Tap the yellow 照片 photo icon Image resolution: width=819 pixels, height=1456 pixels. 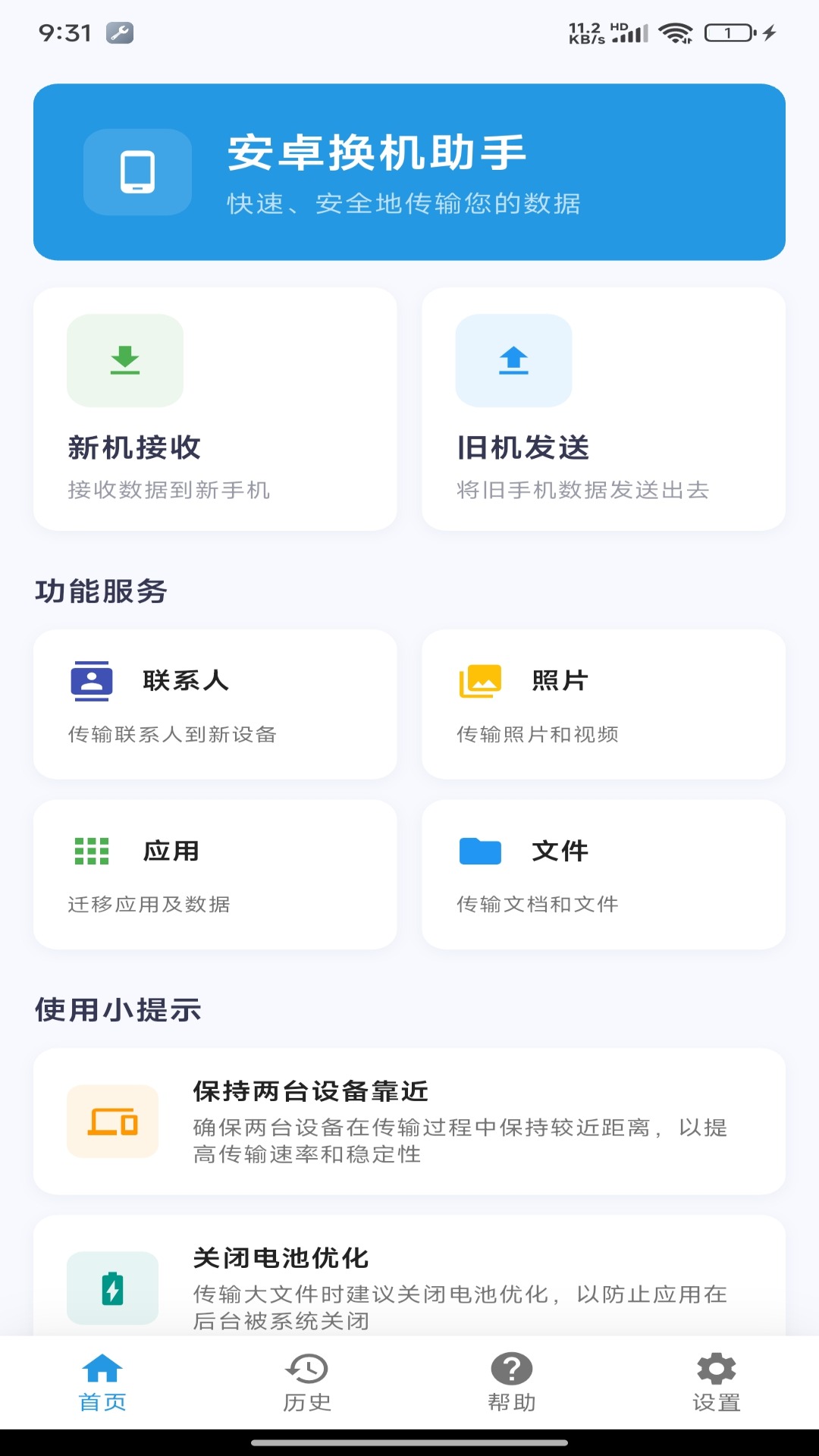tap(481, 680)
